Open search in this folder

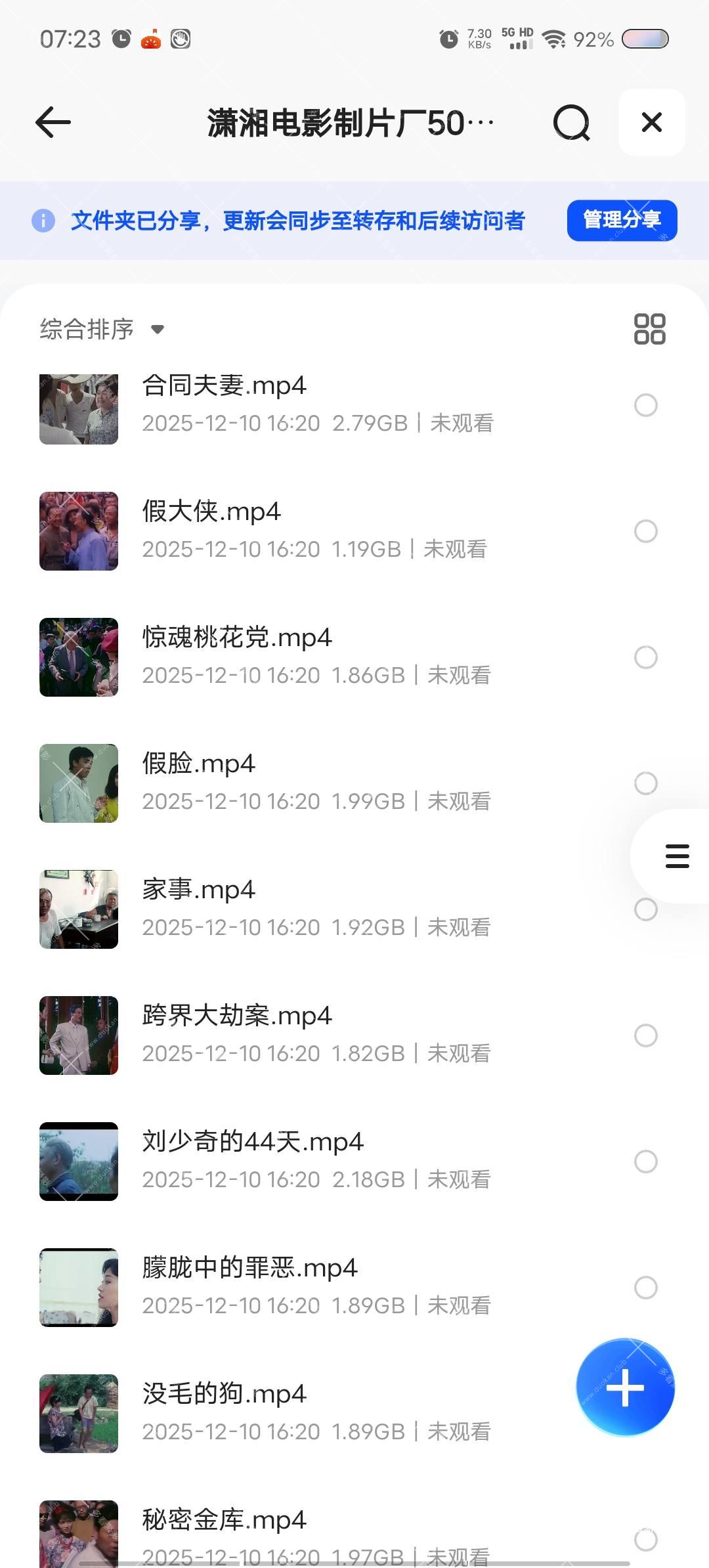(571, 123)
